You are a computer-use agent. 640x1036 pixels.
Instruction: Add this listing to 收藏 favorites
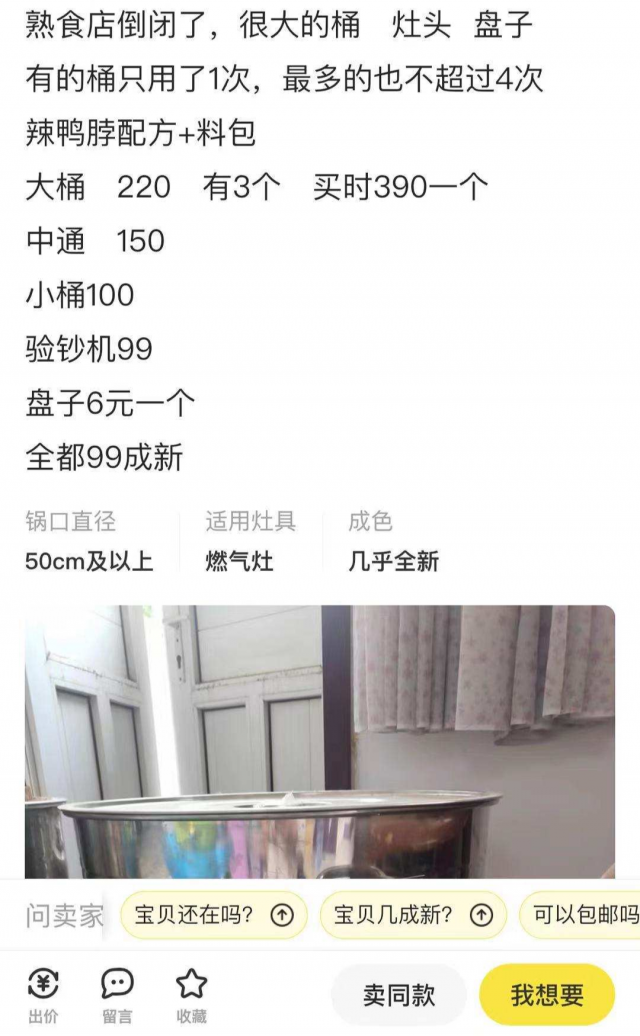point(191,995)
